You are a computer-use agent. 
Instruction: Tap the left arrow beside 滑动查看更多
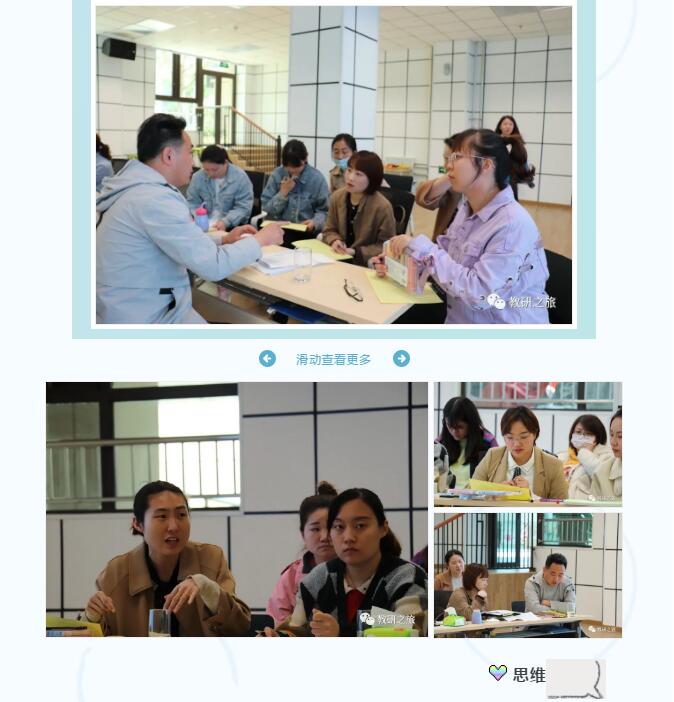(267, 358)
